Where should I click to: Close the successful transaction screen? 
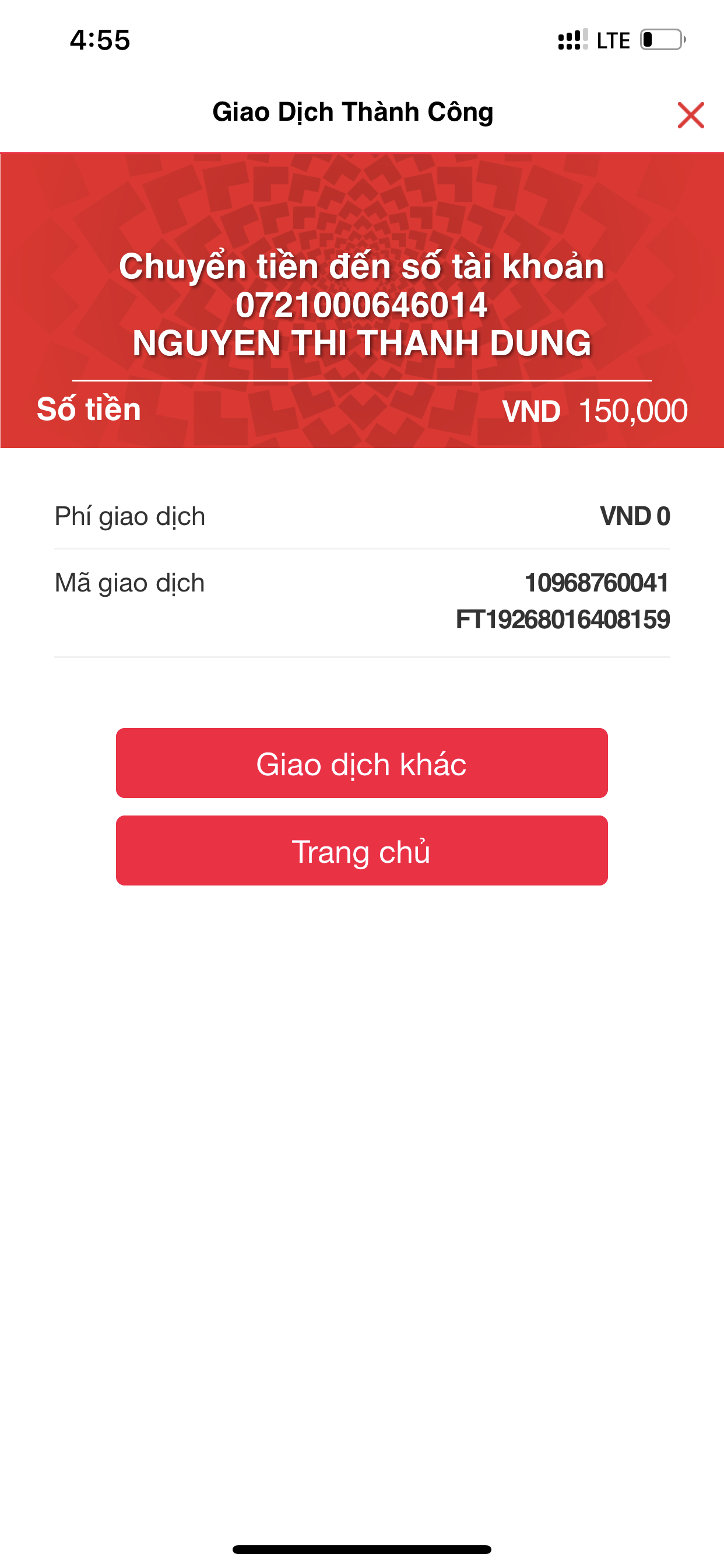pyautogui.click(x=691, y=115)
